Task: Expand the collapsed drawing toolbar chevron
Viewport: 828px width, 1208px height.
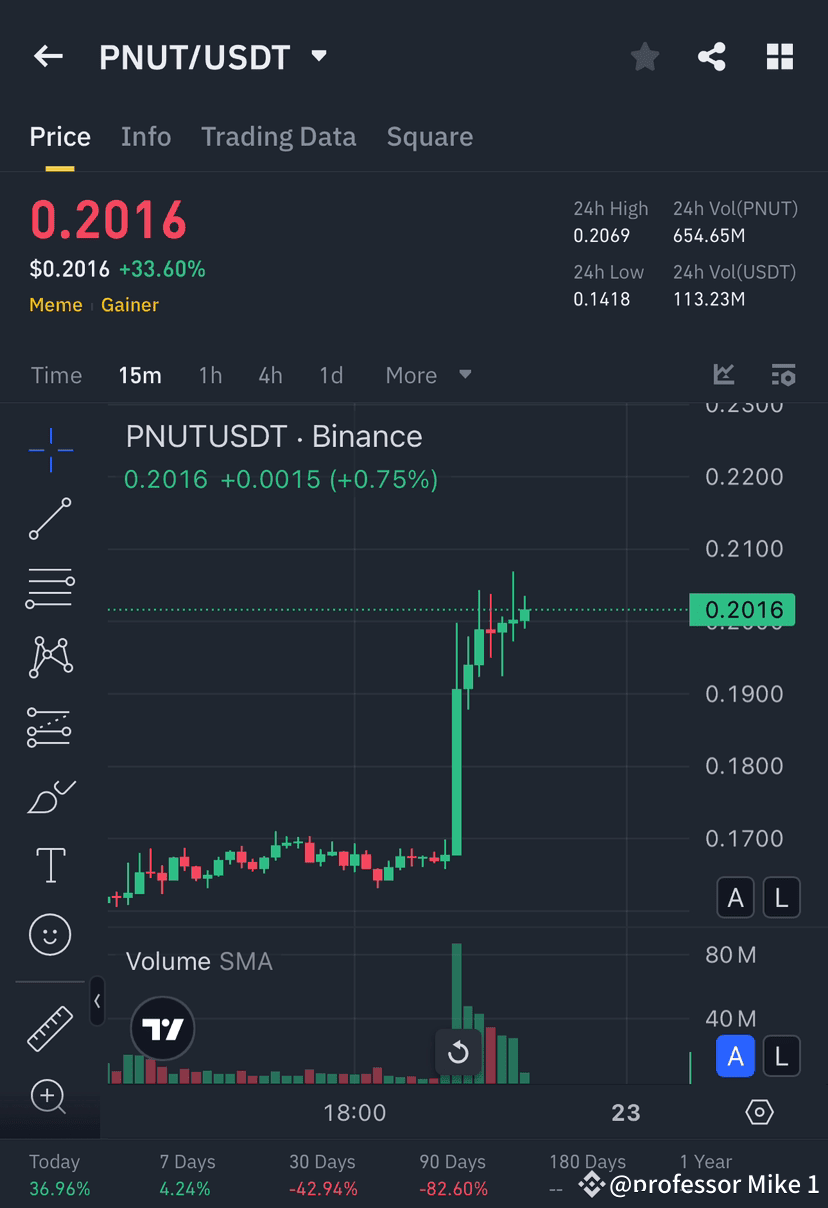Action: pos(96,1003)
